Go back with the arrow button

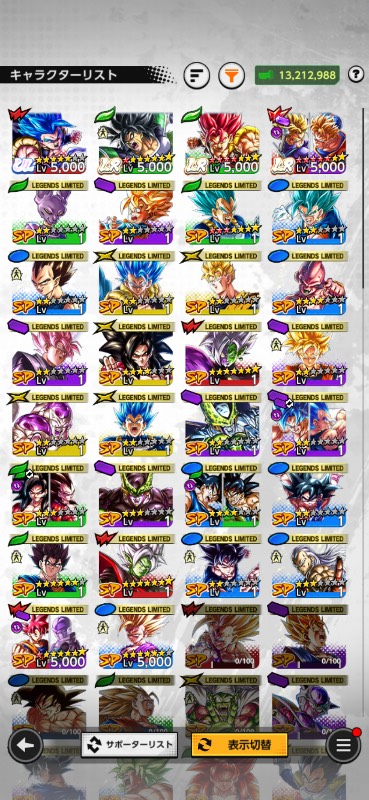point(25,745)
